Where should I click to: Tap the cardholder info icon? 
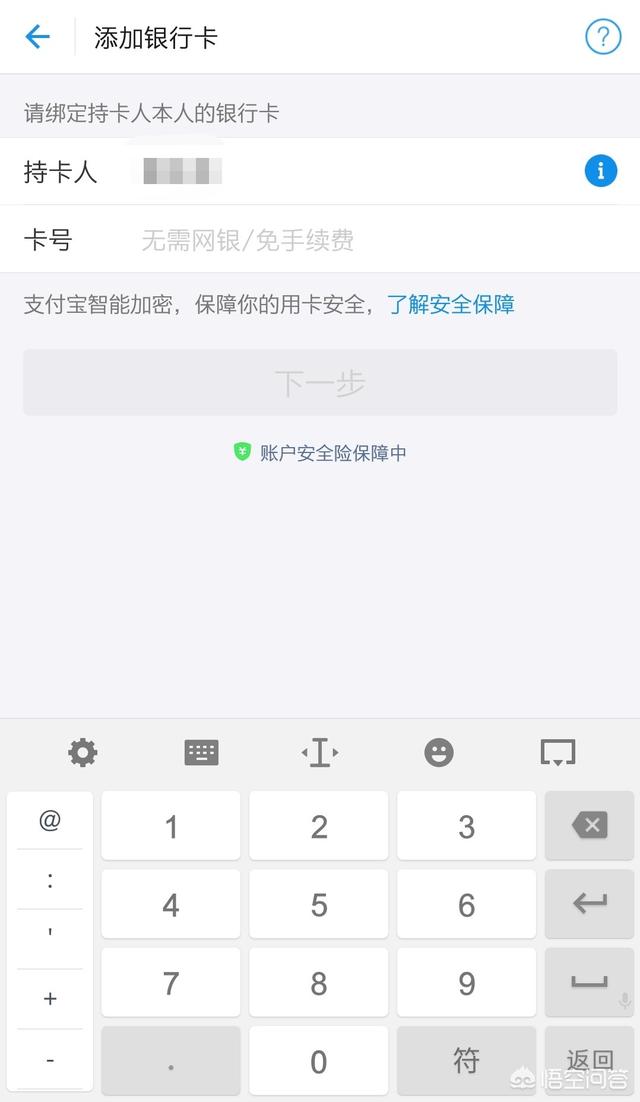[x=600, y=171]
